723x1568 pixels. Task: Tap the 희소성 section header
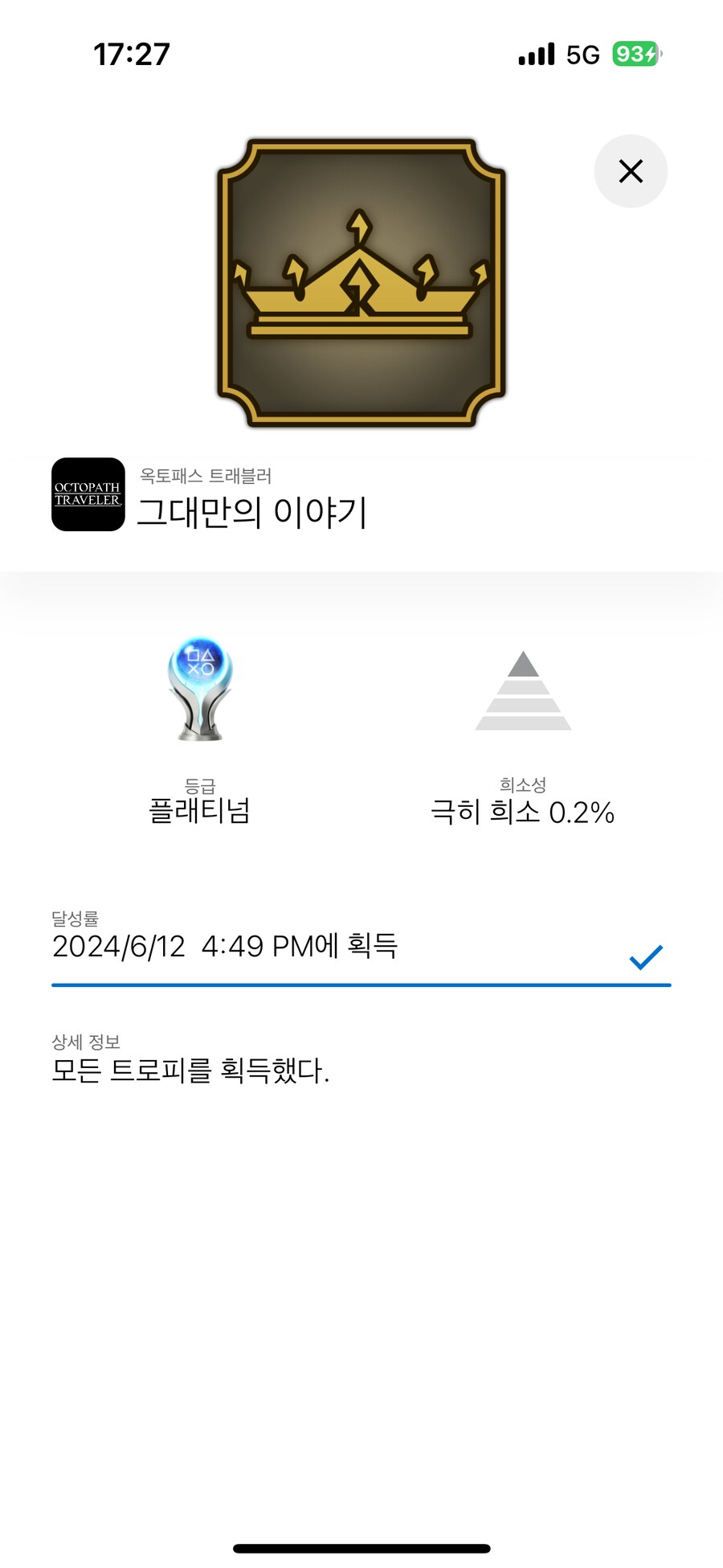(522, 785)
